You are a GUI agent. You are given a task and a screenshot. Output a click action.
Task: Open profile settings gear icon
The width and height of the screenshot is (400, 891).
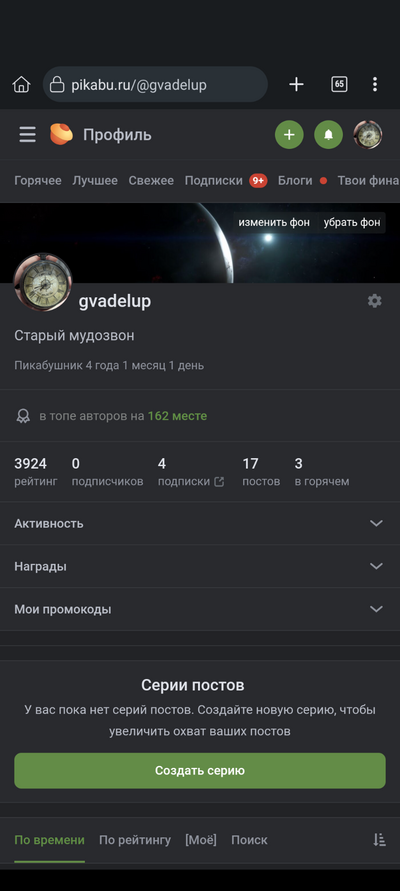(374, 301)
